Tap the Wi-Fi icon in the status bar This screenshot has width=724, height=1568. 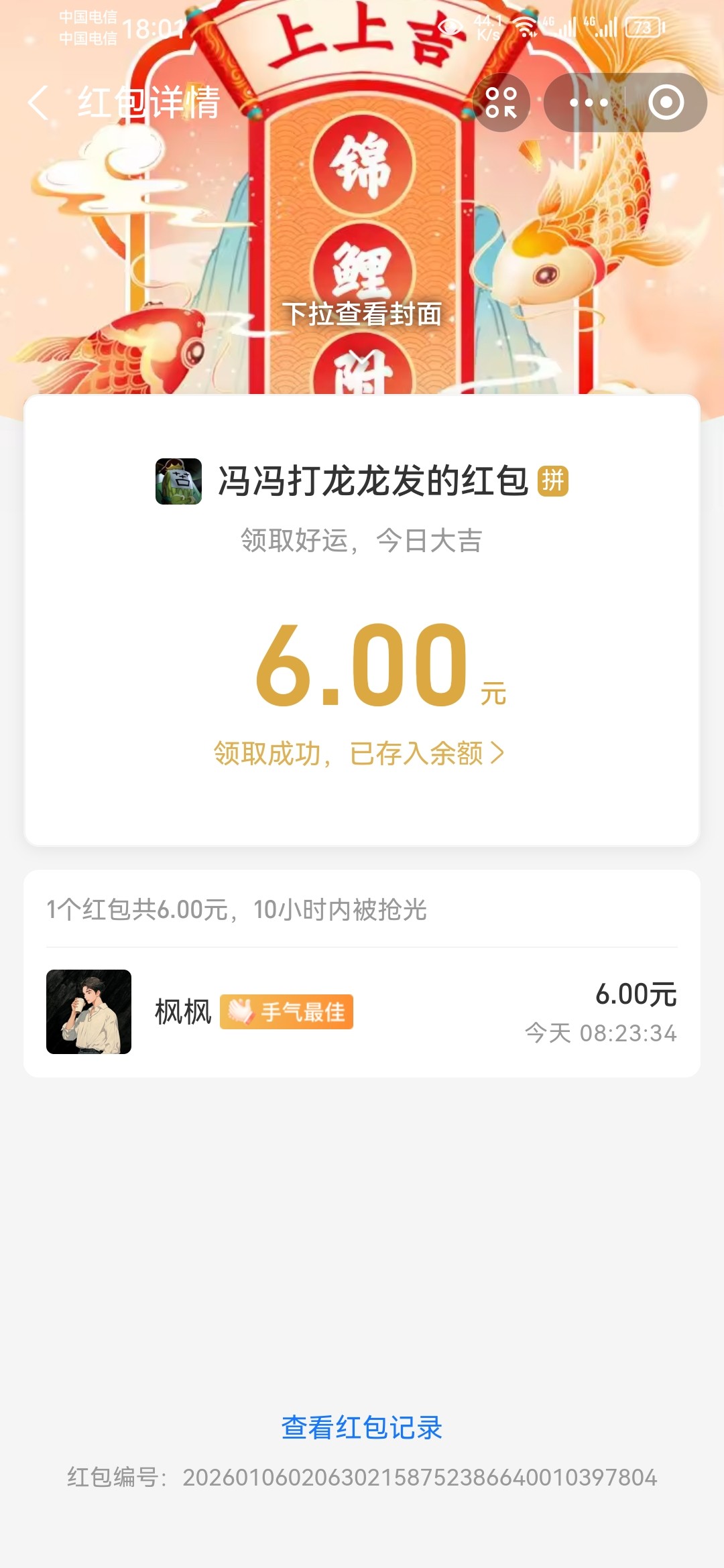click(x=526, y=24)
